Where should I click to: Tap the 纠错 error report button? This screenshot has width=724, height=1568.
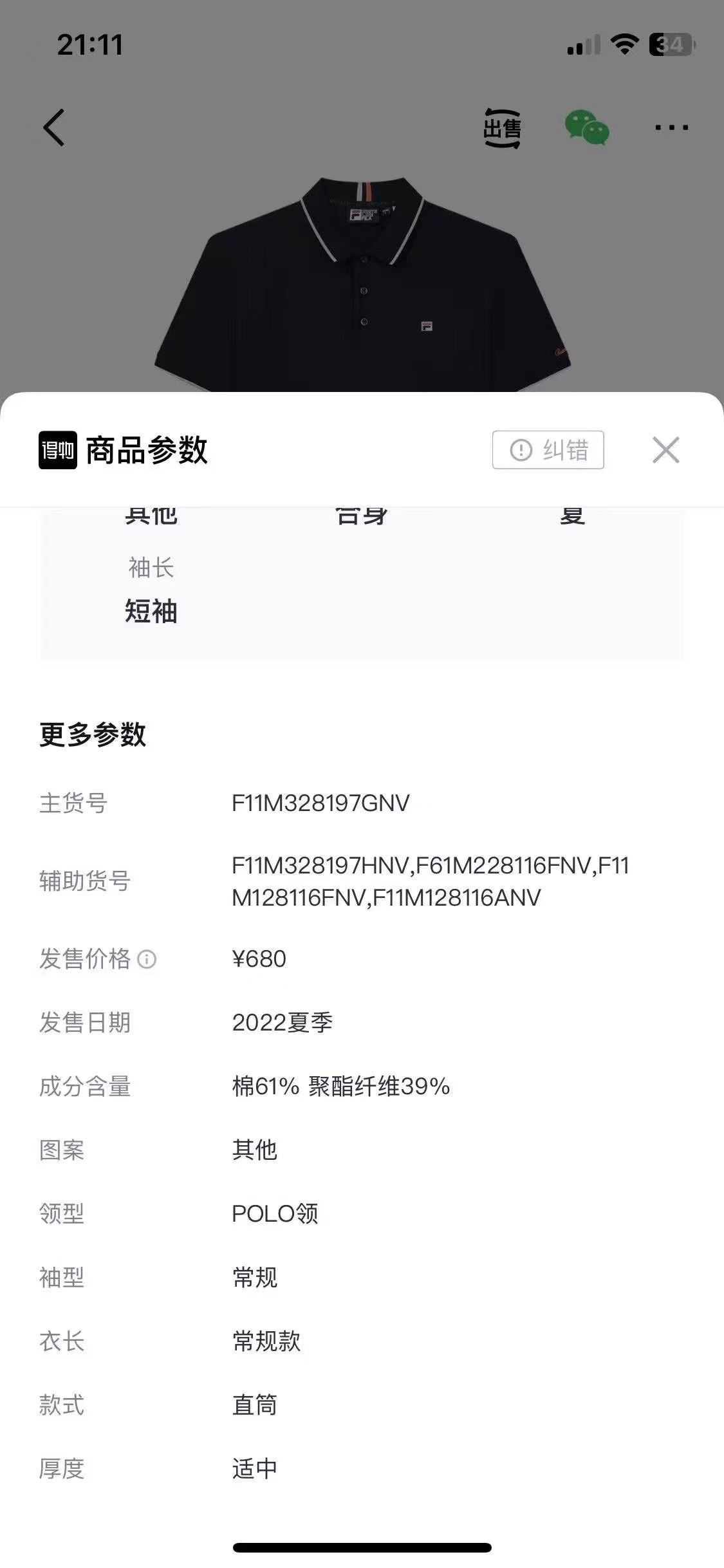548,450
